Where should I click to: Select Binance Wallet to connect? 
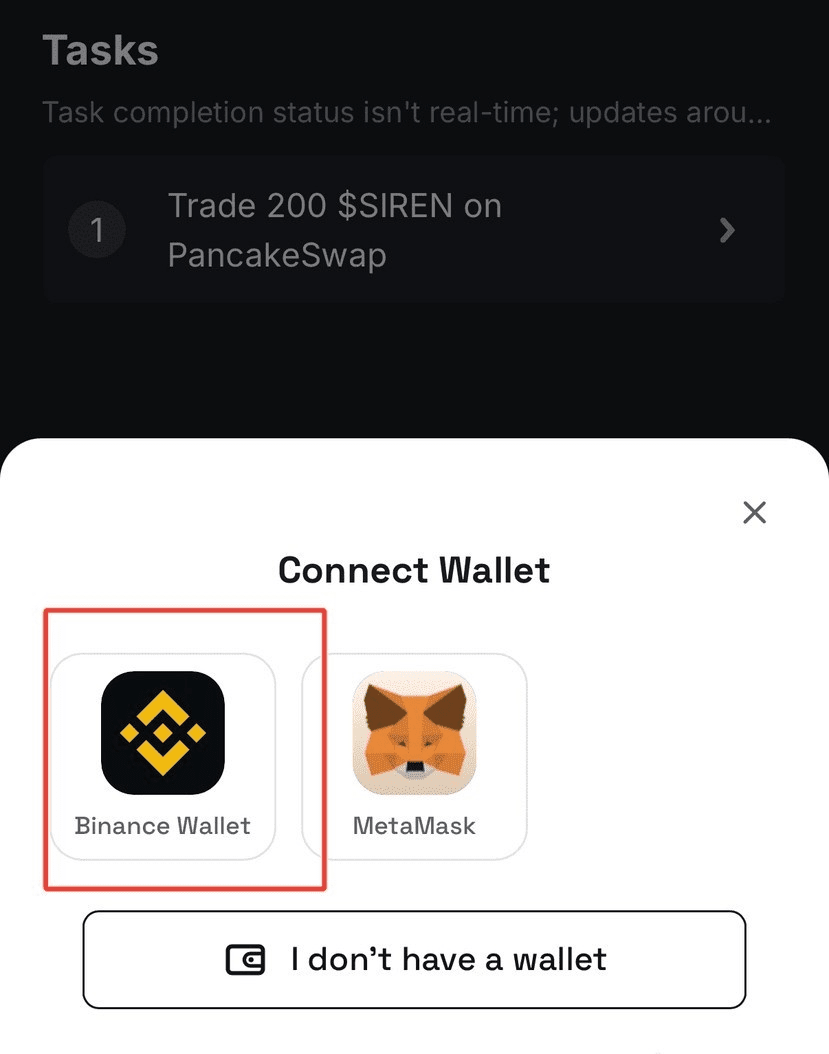(x=163, y=755)
